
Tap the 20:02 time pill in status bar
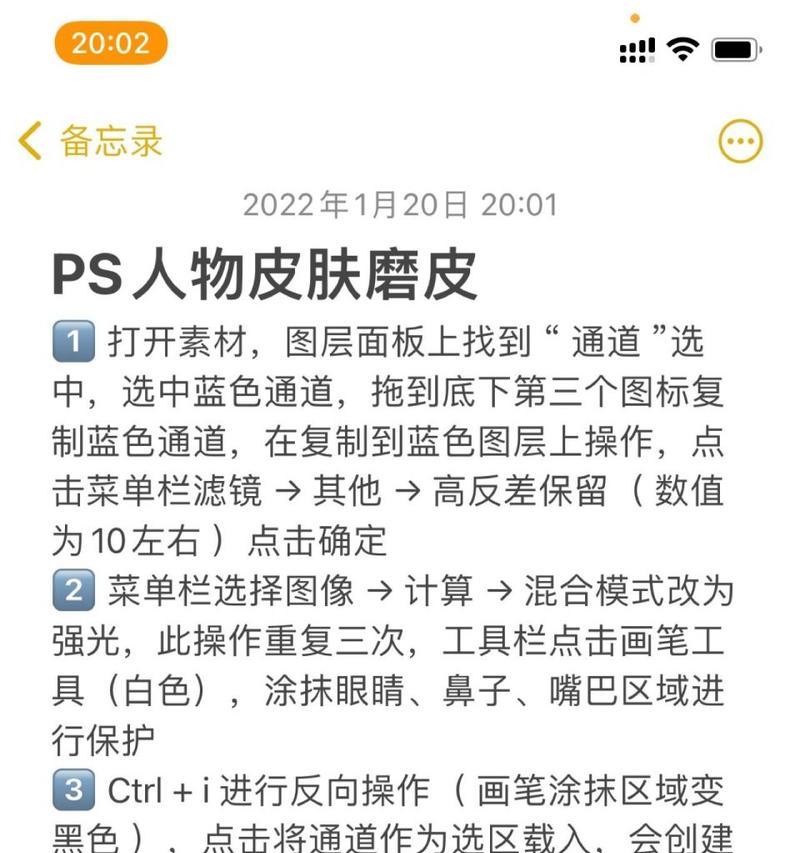coord(110,43)
